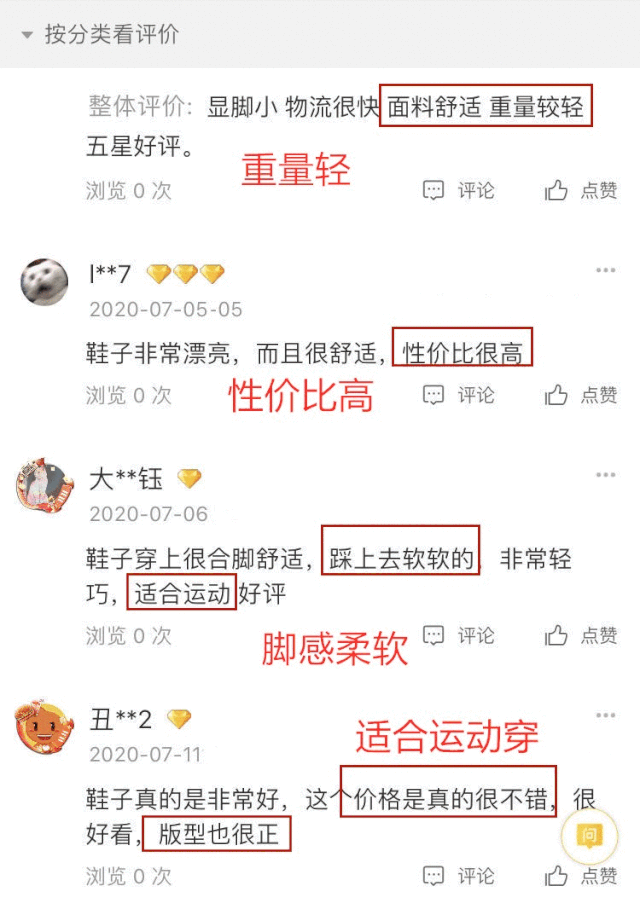
Task: Comment on 大**钰's review
Action: point(460,635)
